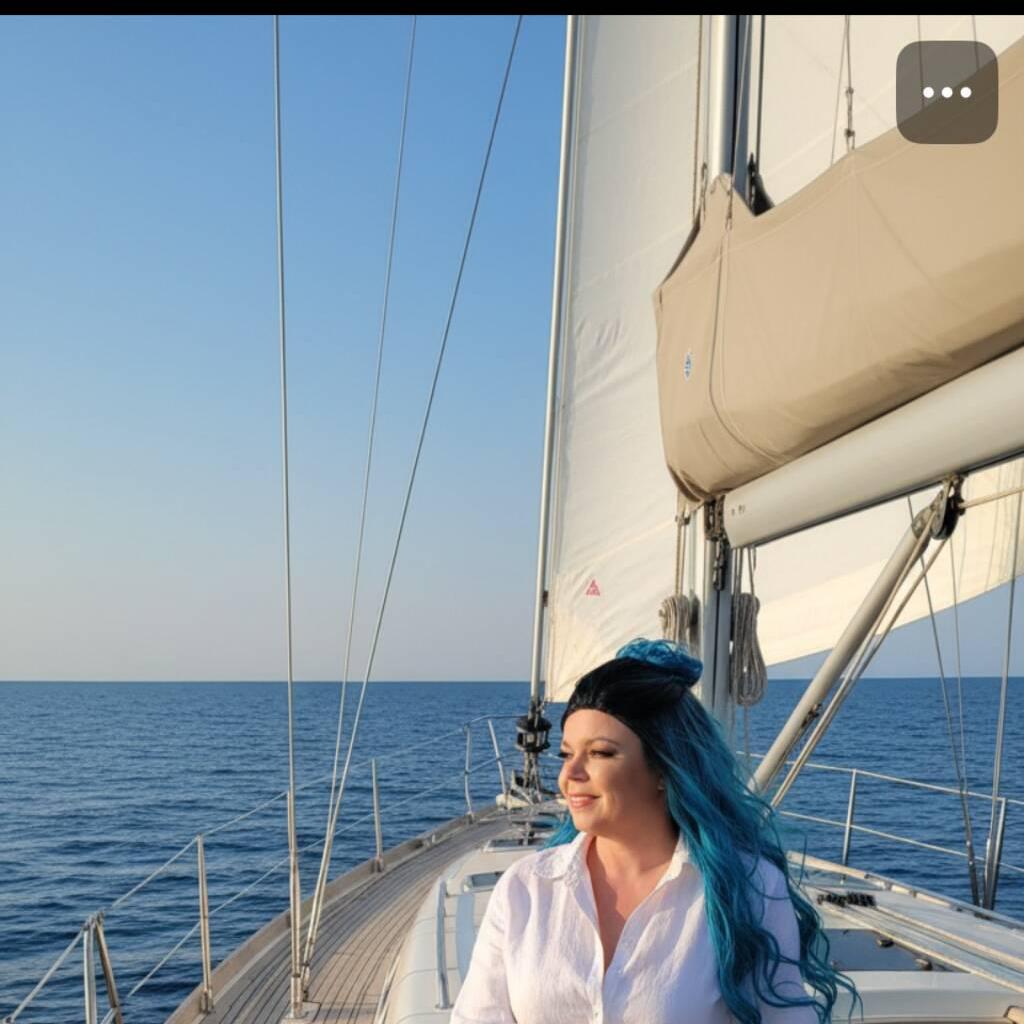Image resolution: width=1024 pixels, height=1024 pixels.
Task: Open the three-dot overflow menu
Action: 946,92
